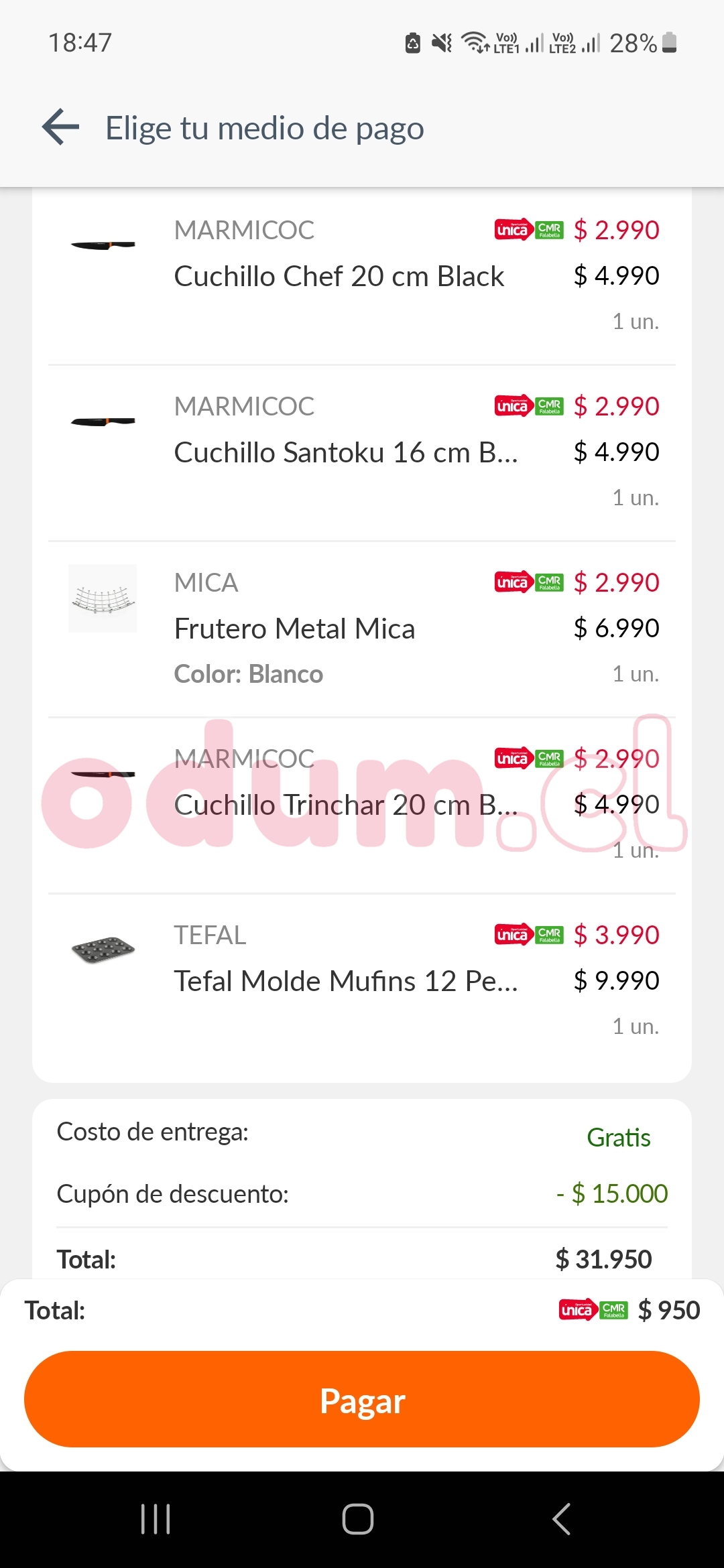Image resolution: width=724 pixels, height=1568 pixels.
Task: Open the system recent apps view
Action: tap(156, 1518)
